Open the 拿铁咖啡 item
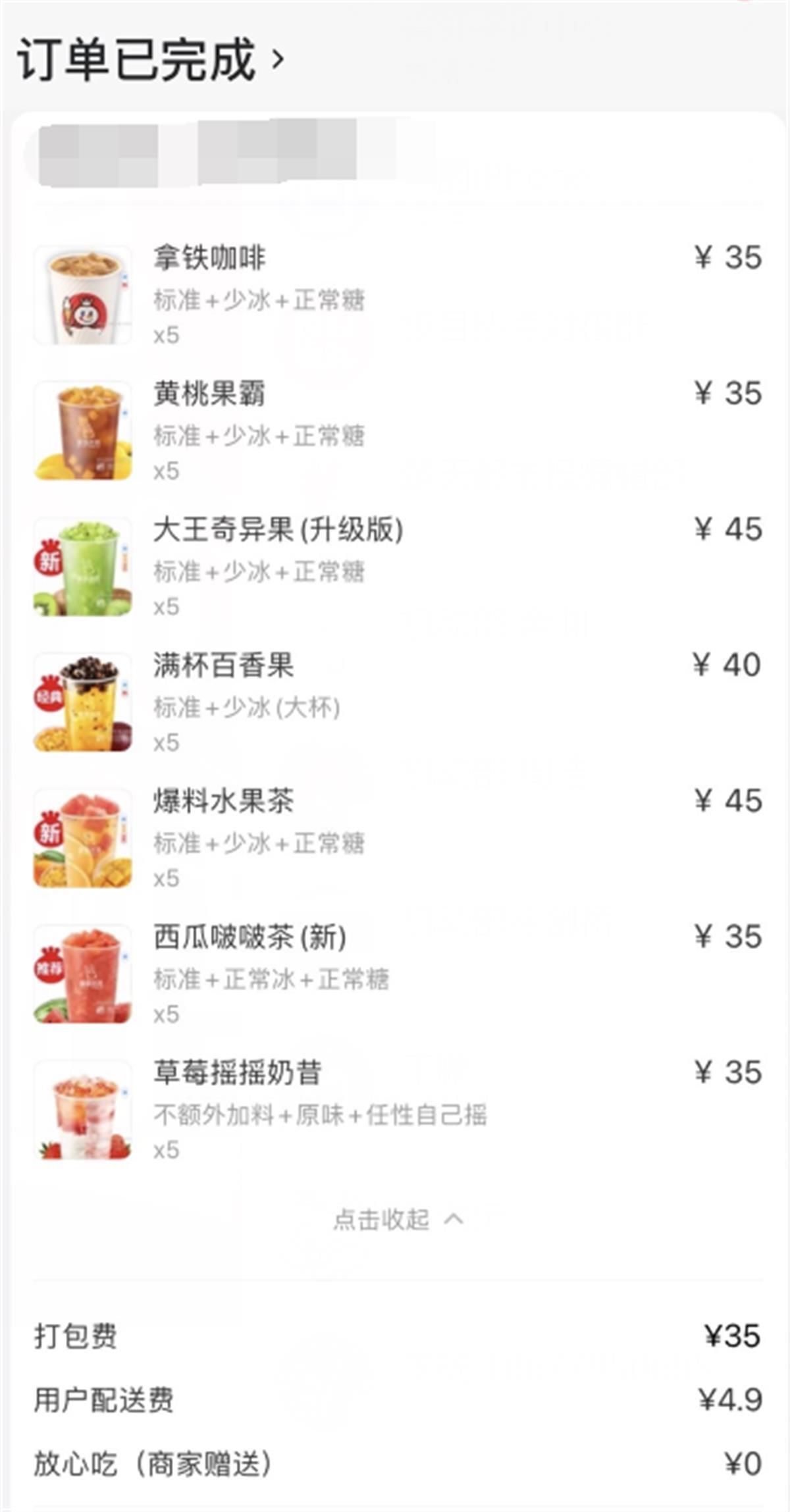The height and width of the screenshot is (1512, 790). pos(209,257)
